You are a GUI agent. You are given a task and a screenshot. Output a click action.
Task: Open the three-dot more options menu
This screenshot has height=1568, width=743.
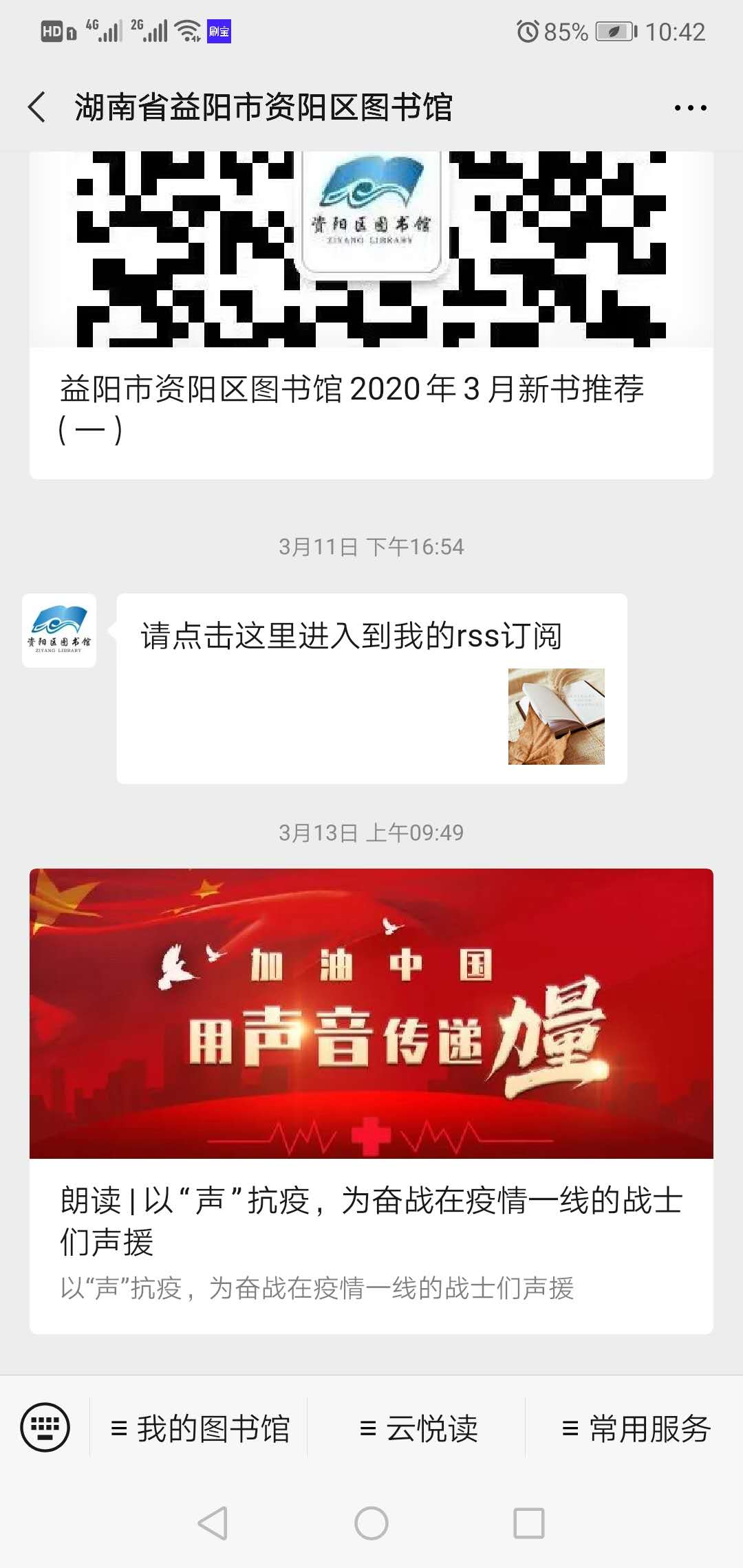pos(690,108)
